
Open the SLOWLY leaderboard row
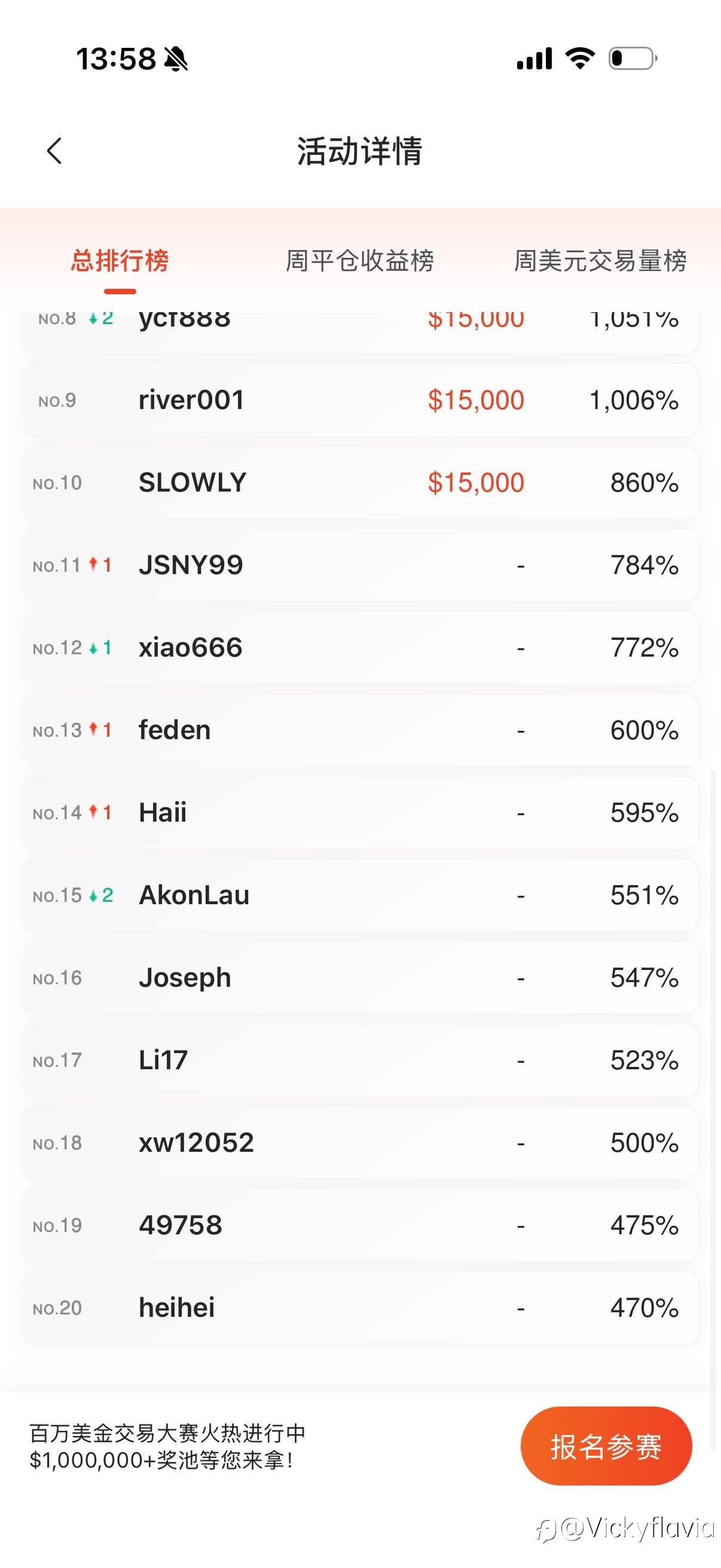pos(359,483)
